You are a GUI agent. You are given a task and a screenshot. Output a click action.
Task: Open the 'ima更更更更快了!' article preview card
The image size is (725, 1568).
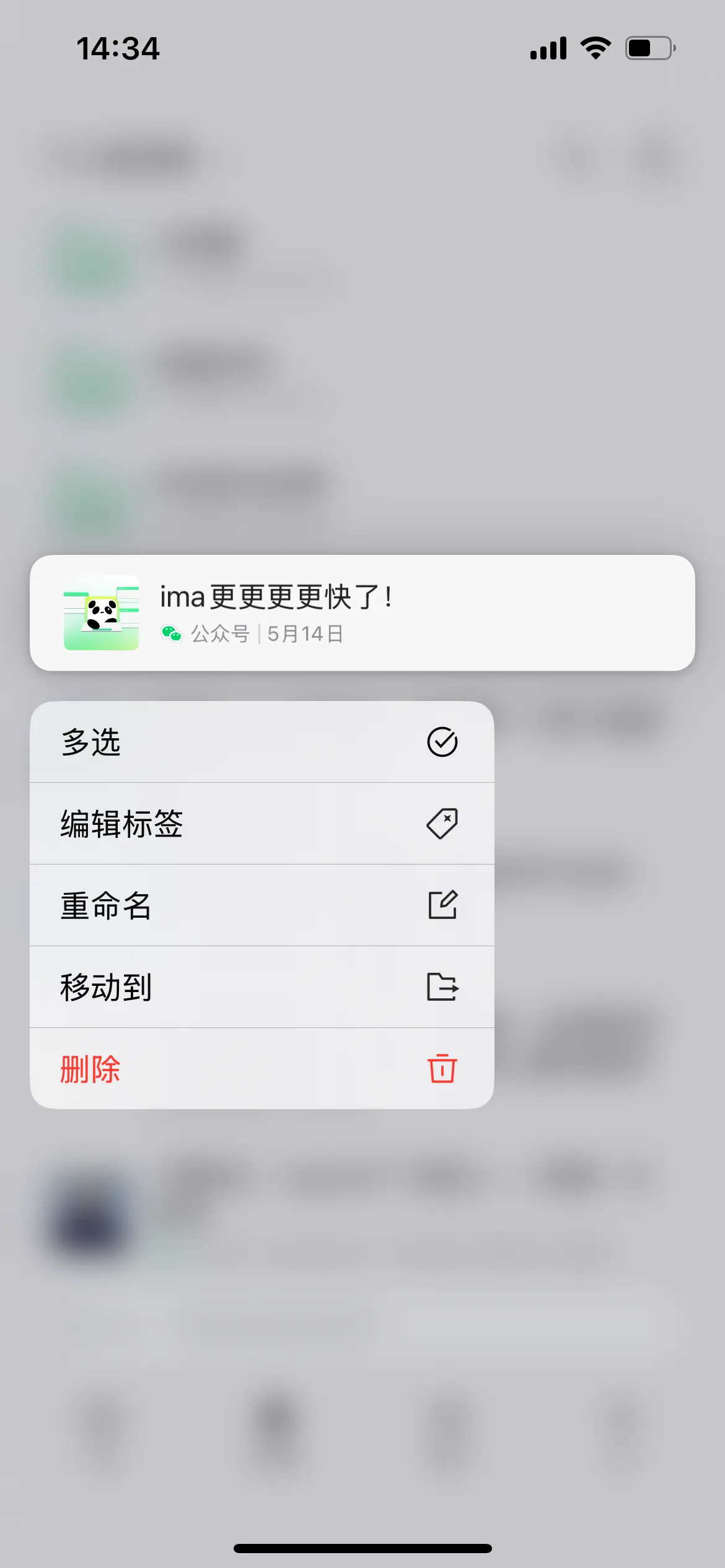tap(362, 613)
